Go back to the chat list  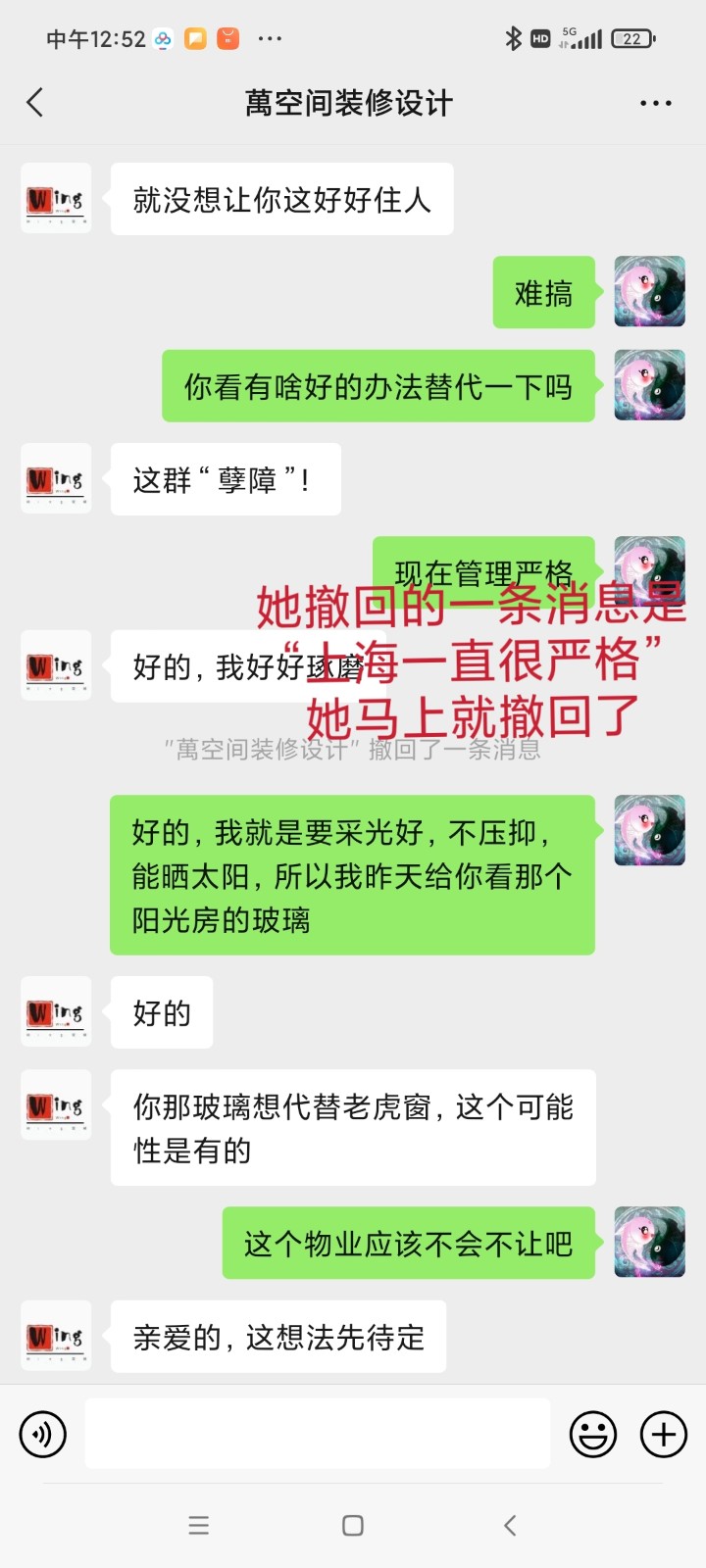(x=35, y=102)
